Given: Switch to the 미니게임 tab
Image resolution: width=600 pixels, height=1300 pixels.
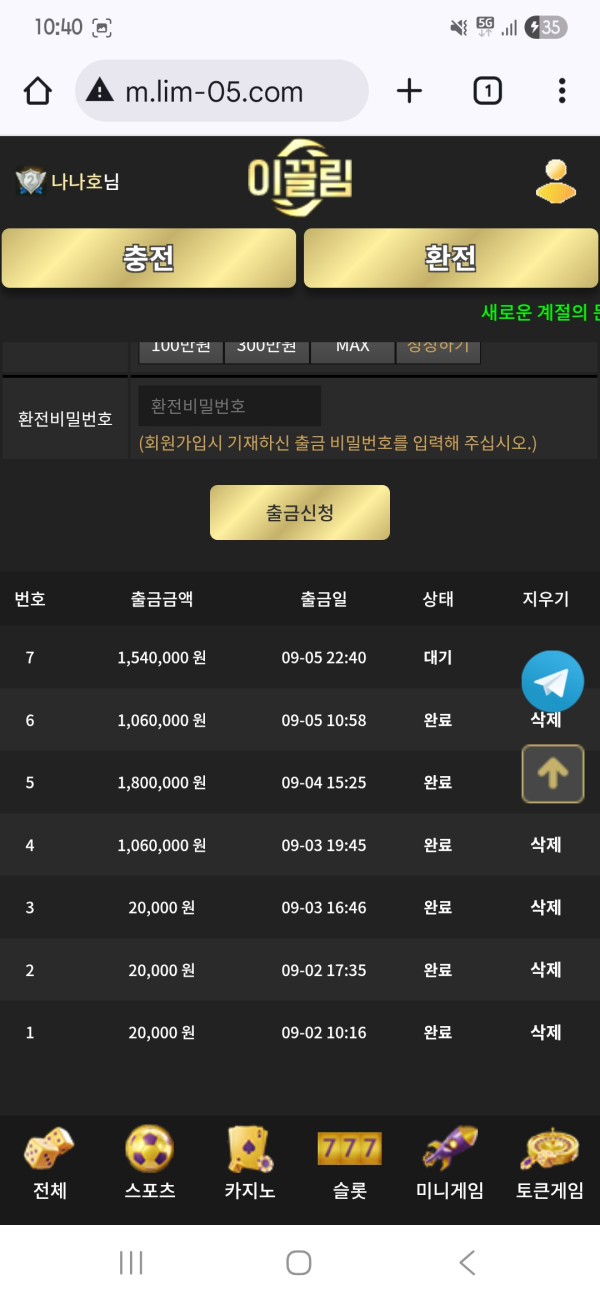Looking at the screenshot, I should (x=450, y=1164).
